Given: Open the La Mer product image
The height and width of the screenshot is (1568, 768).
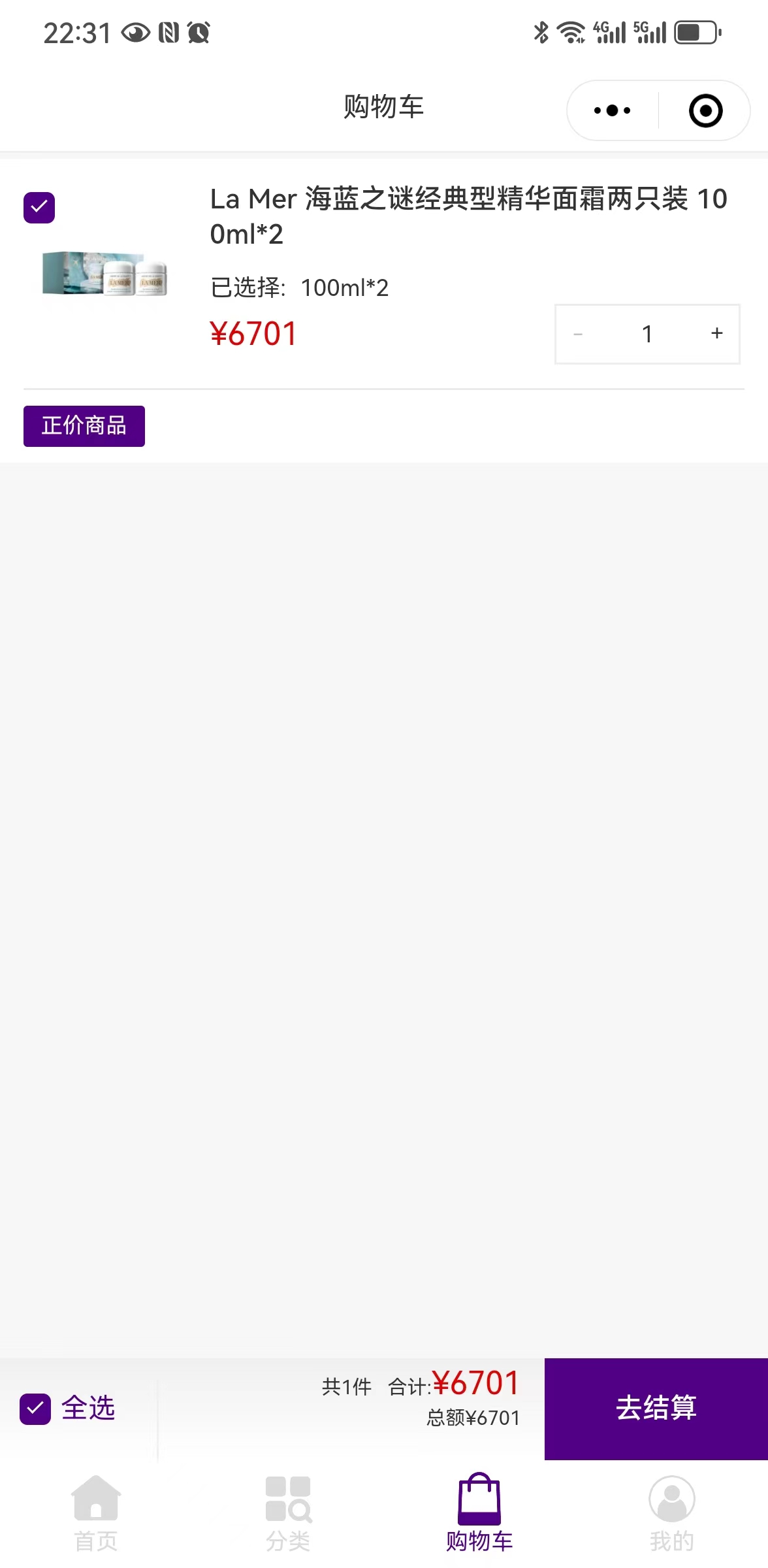Looking at the screenshot, I should click(x=104, y=274).
